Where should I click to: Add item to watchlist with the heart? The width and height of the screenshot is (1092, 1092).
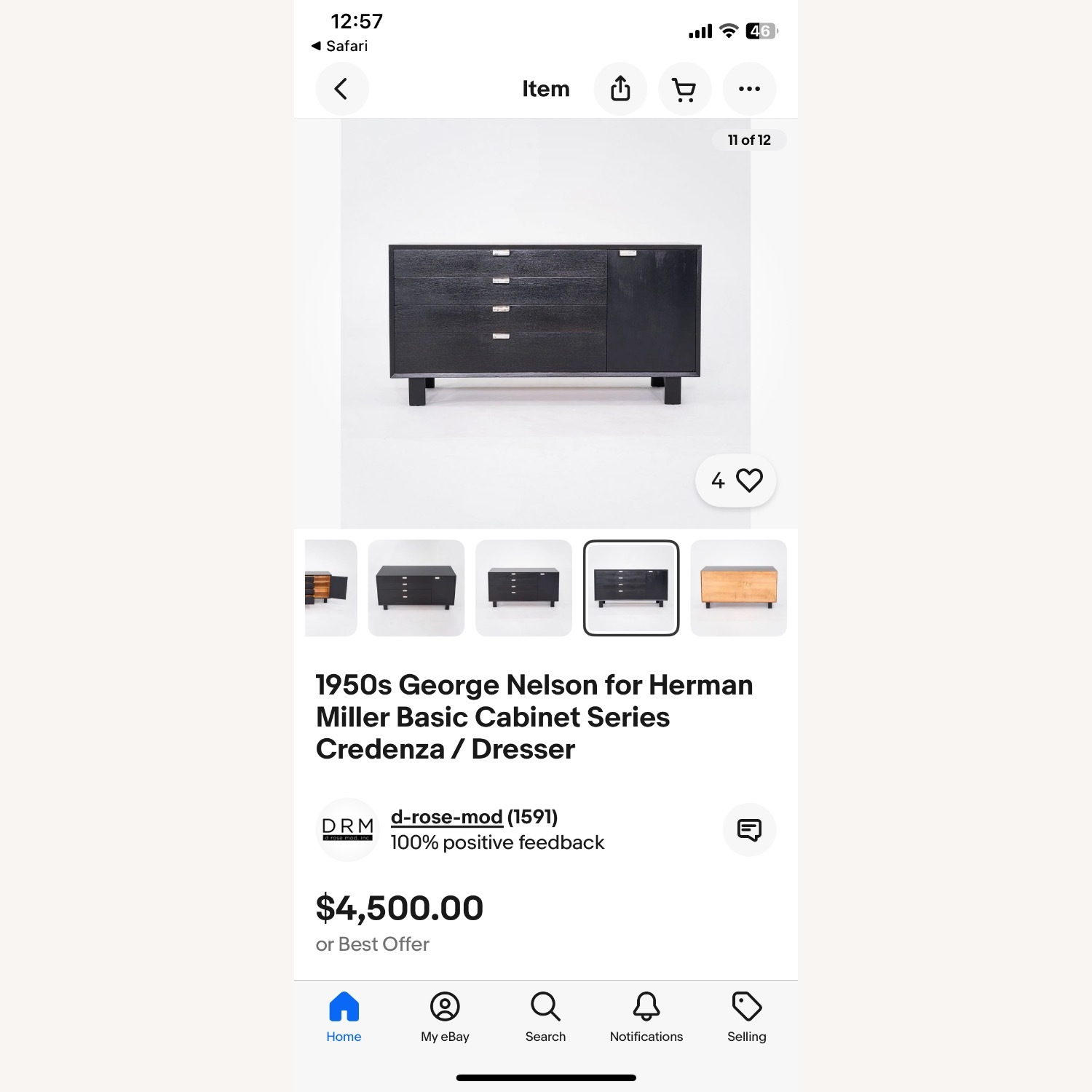(748, 480)
